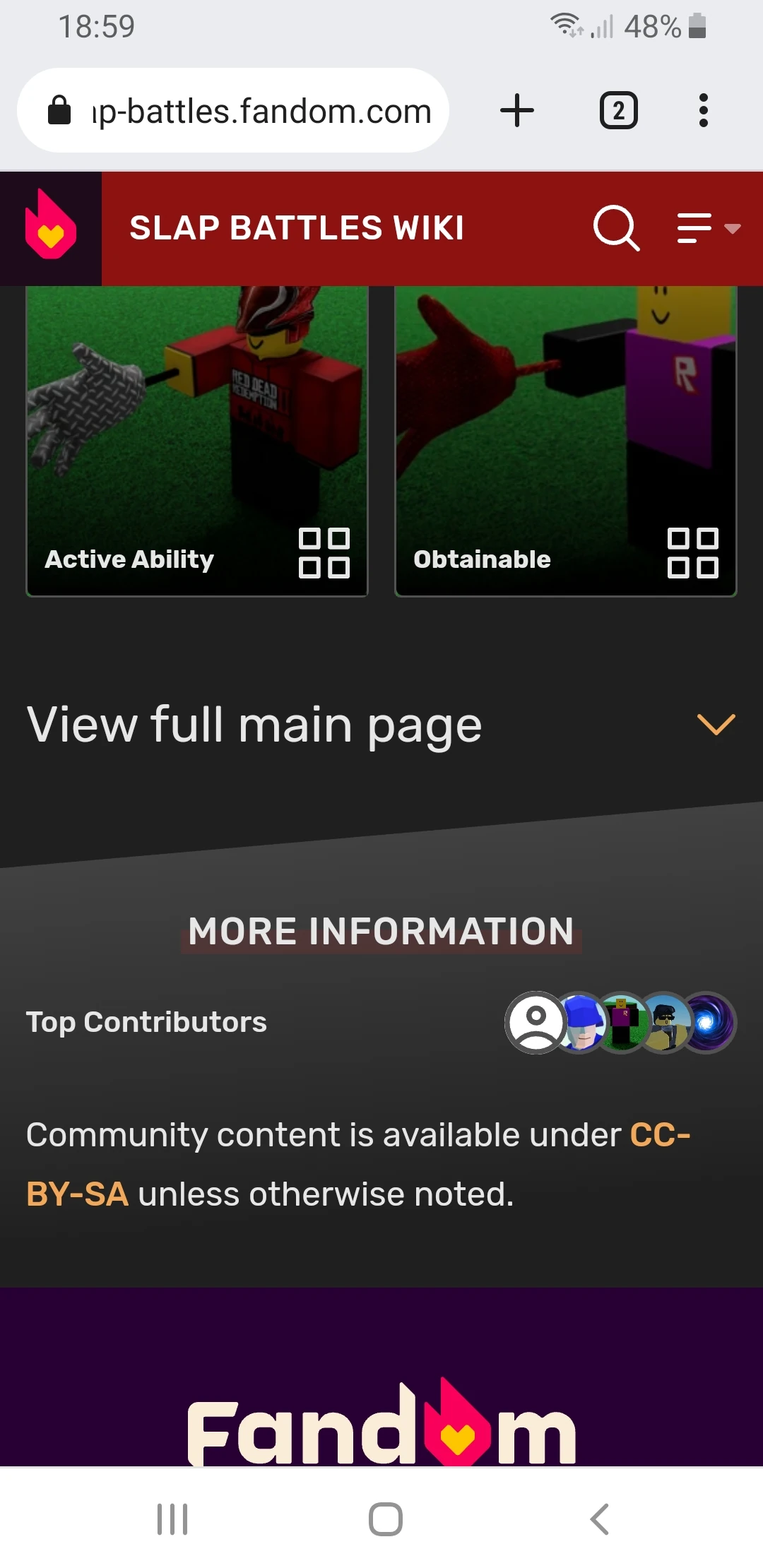This screenshot has width=763, height=1568.
Task: Open the Slap Battles Wiki title link
Action: tap(297, 228)
